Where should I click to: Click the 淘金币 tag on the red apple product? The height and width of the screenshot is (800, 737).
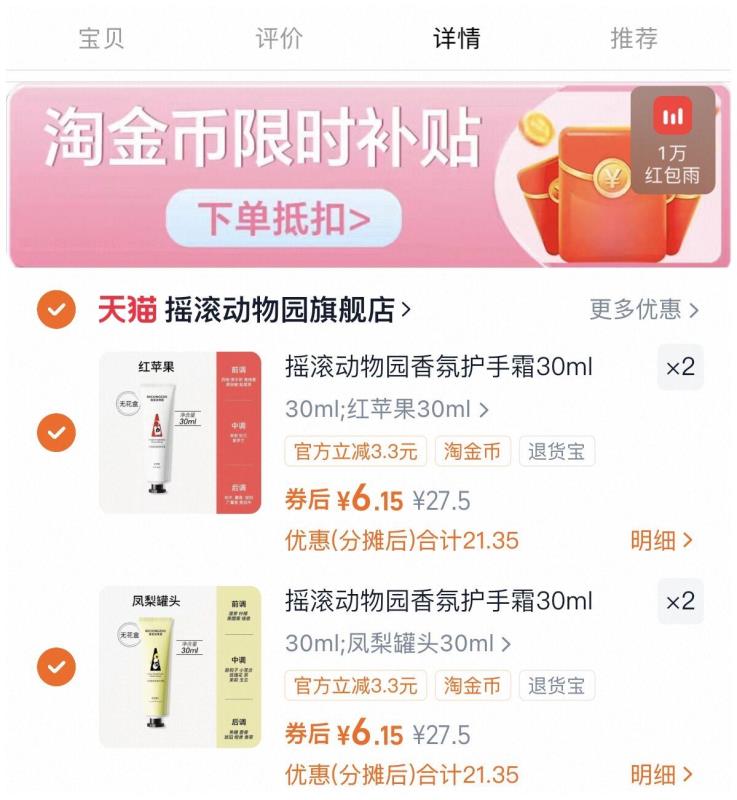click(474, 452)
